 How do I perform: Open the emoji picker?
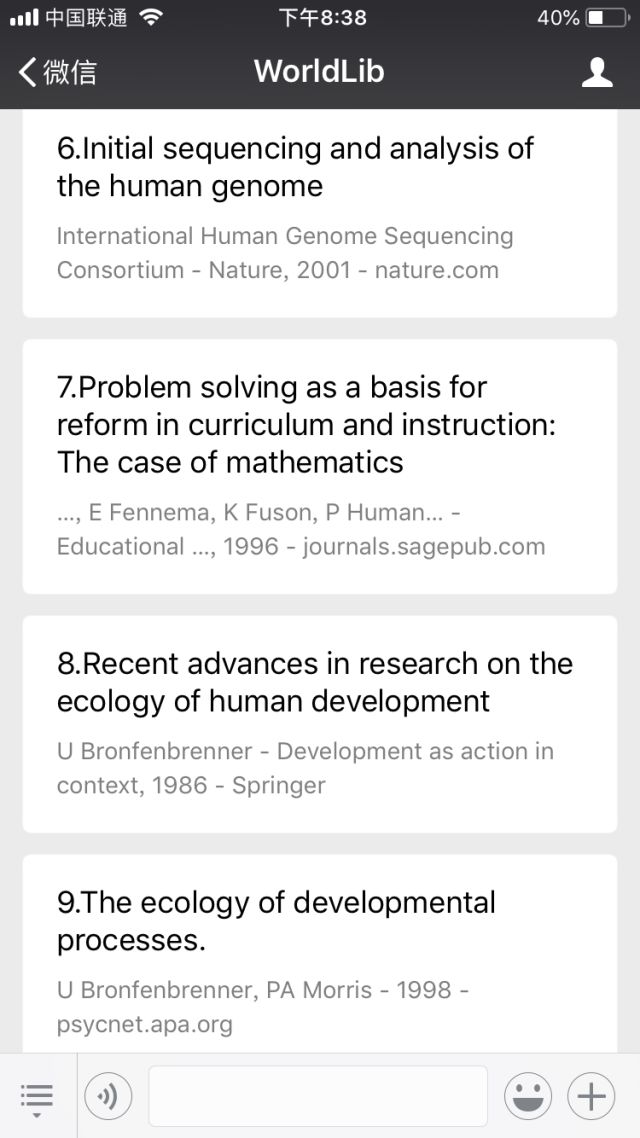(528, 1096)
